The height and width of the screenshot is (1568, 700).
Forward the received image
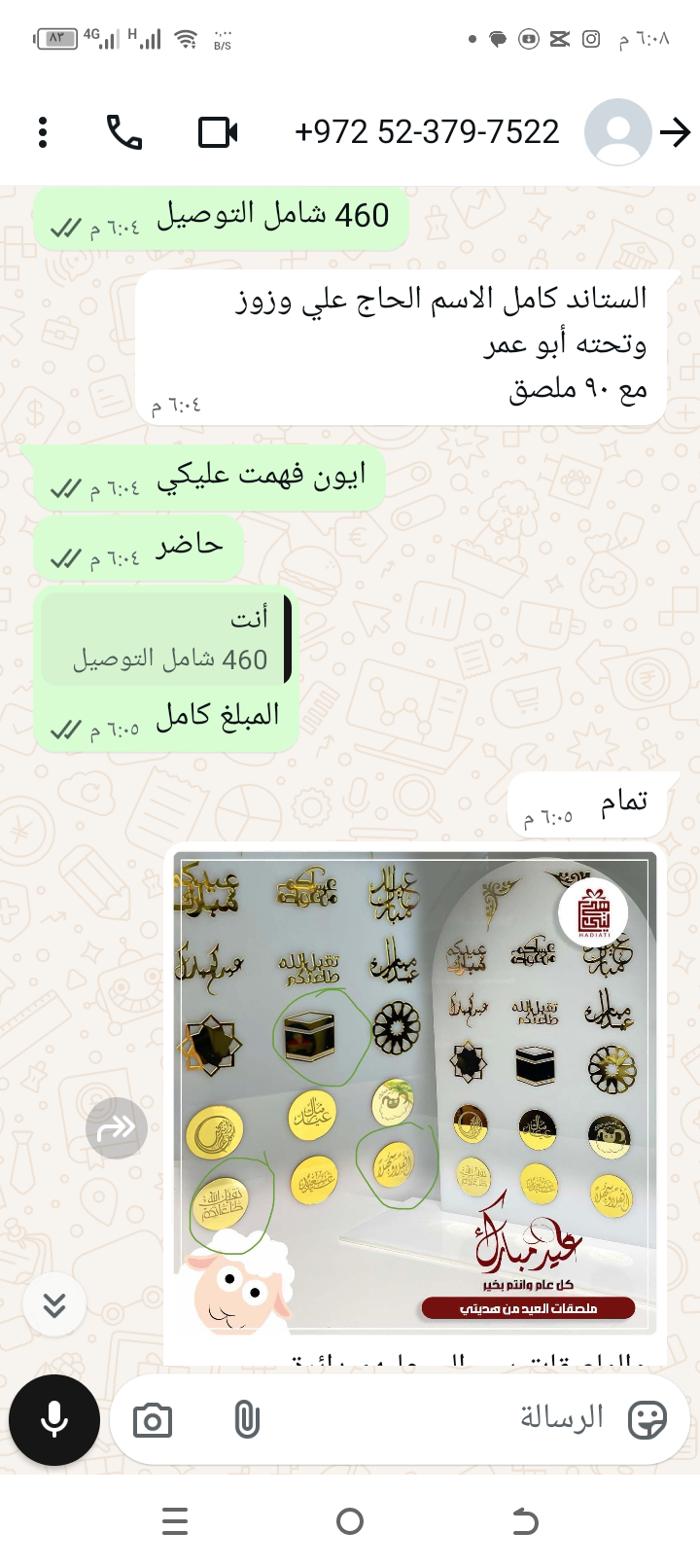(x=117, y=1127)
